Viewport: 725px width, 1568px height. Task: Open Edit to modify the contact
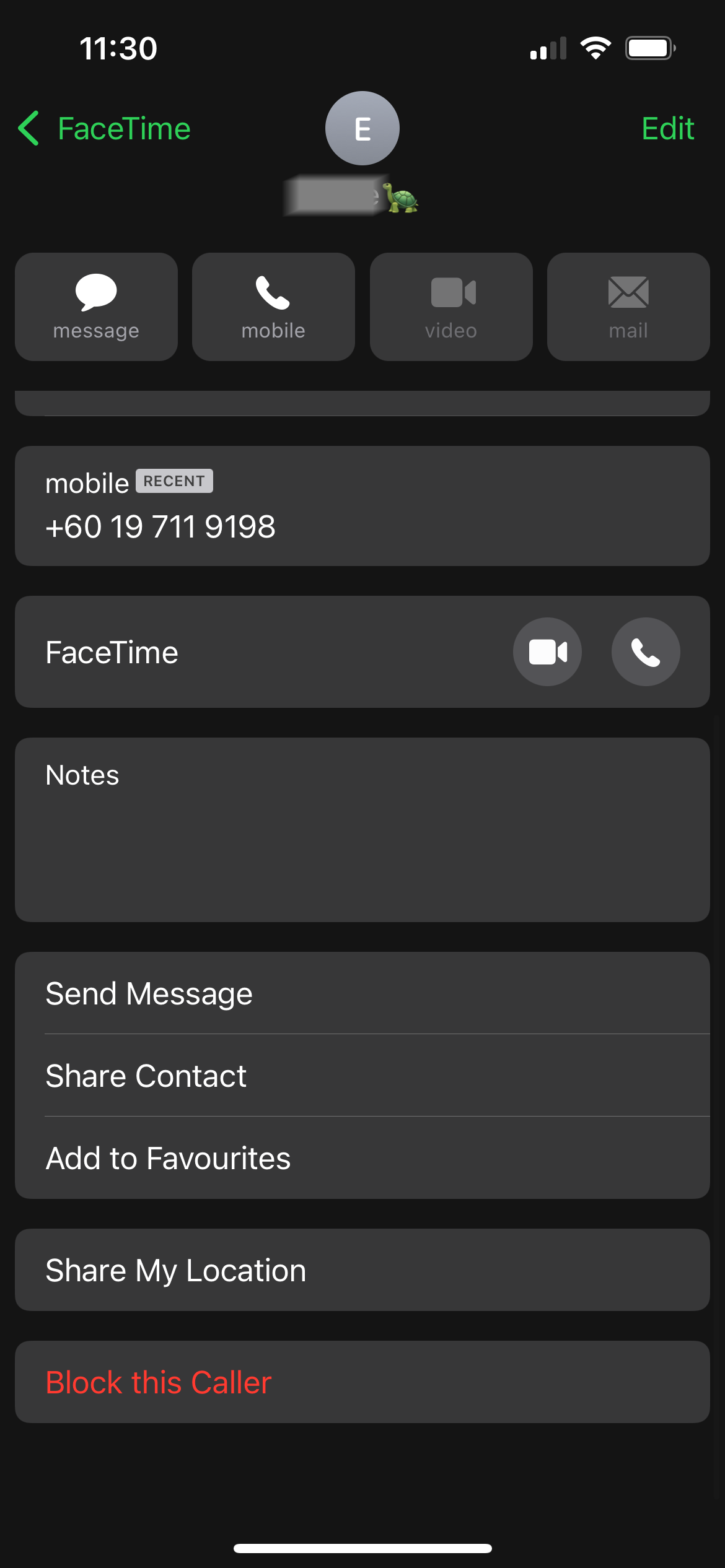(x=667, y=128)
